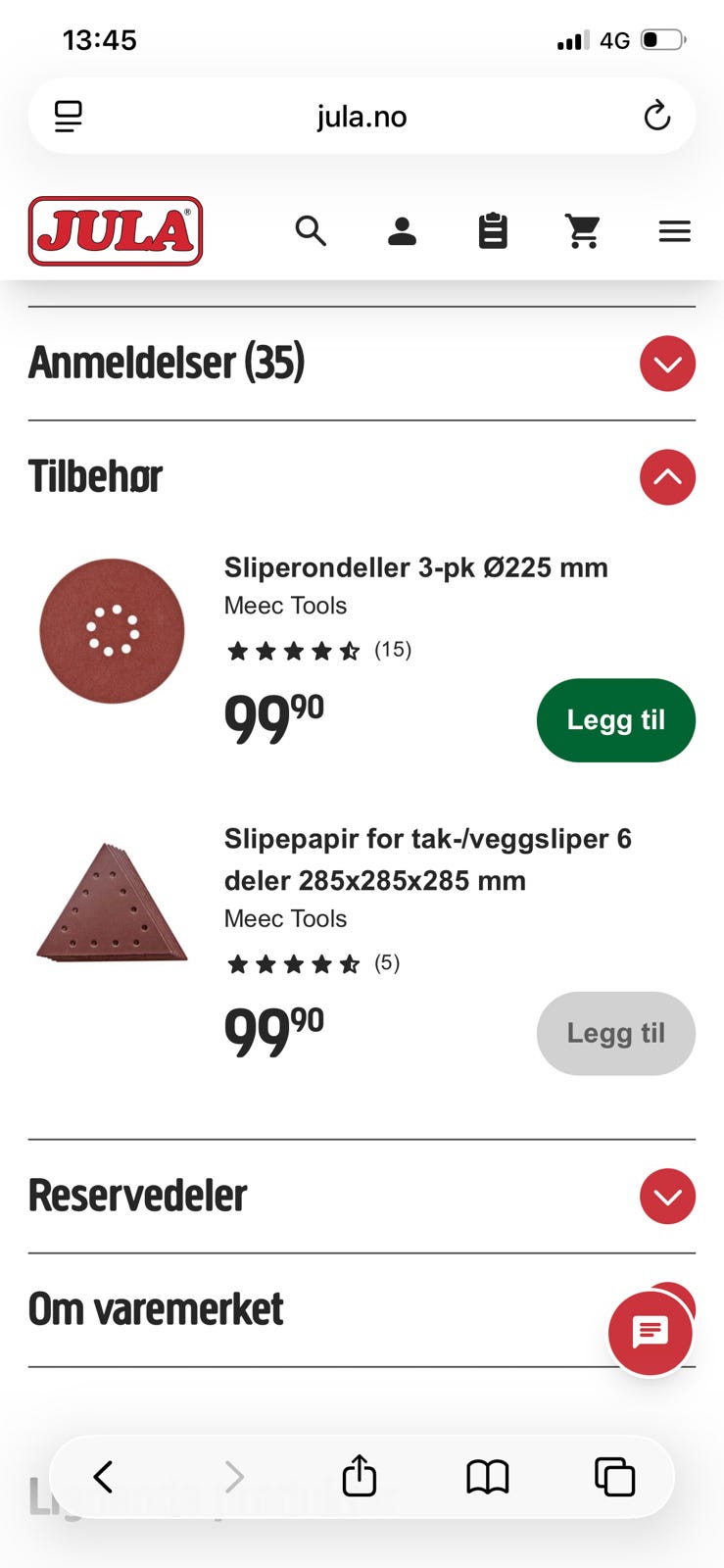Screen dimensions: 724x1568
Task: Collapse the Tilbehør section
Action: click(x=667, y=477)
